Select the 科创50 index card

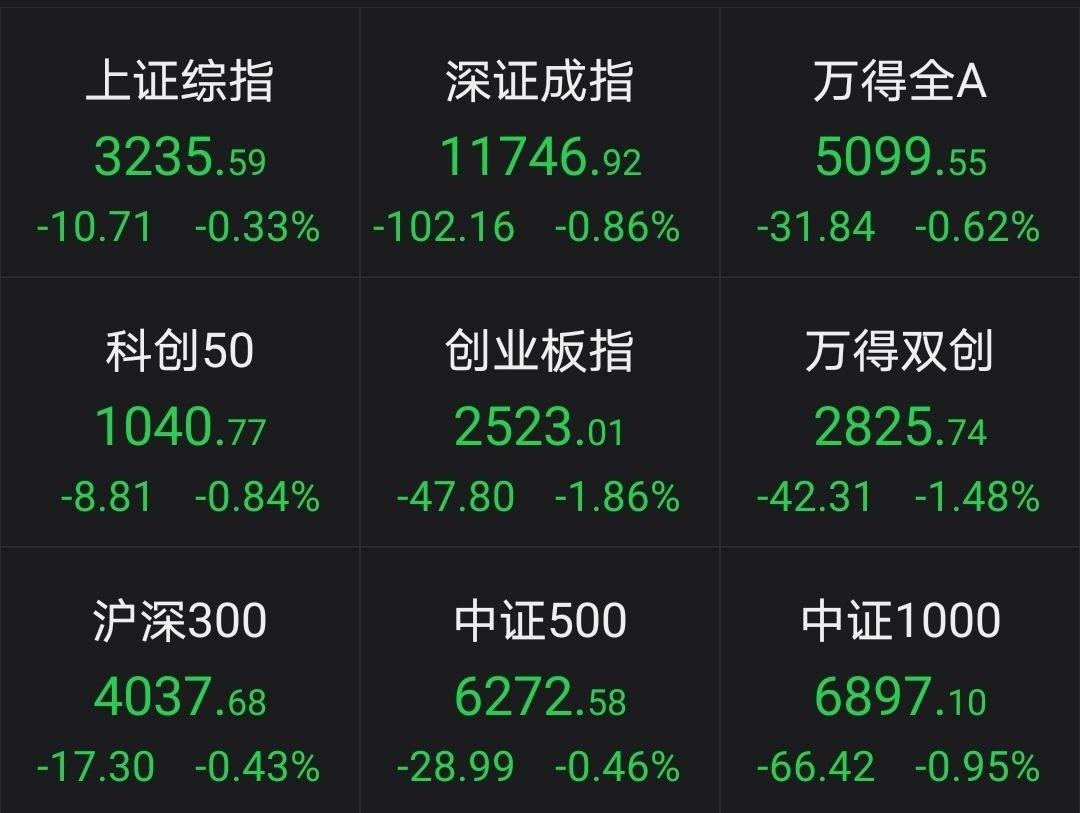(x=180, y=425)
